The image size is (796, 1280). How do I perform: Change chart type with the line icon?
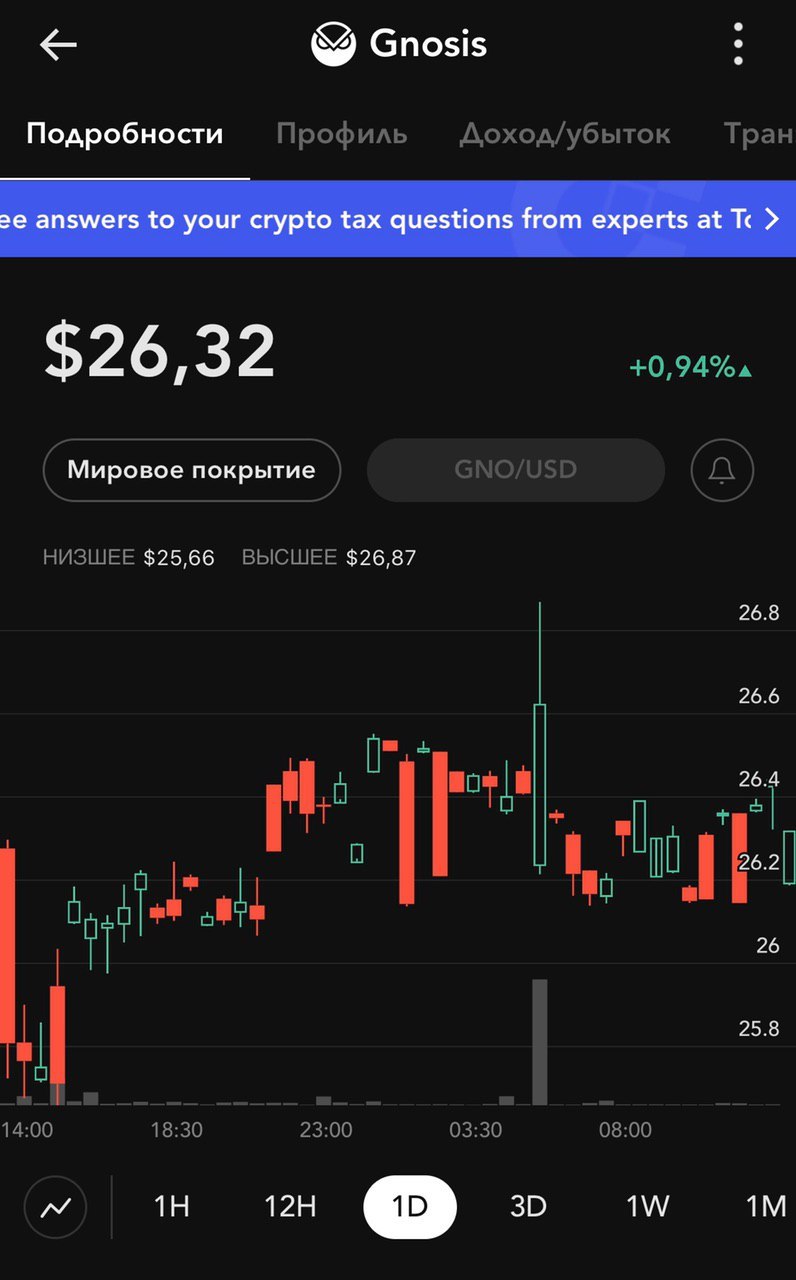click(x=56, y=1207)
